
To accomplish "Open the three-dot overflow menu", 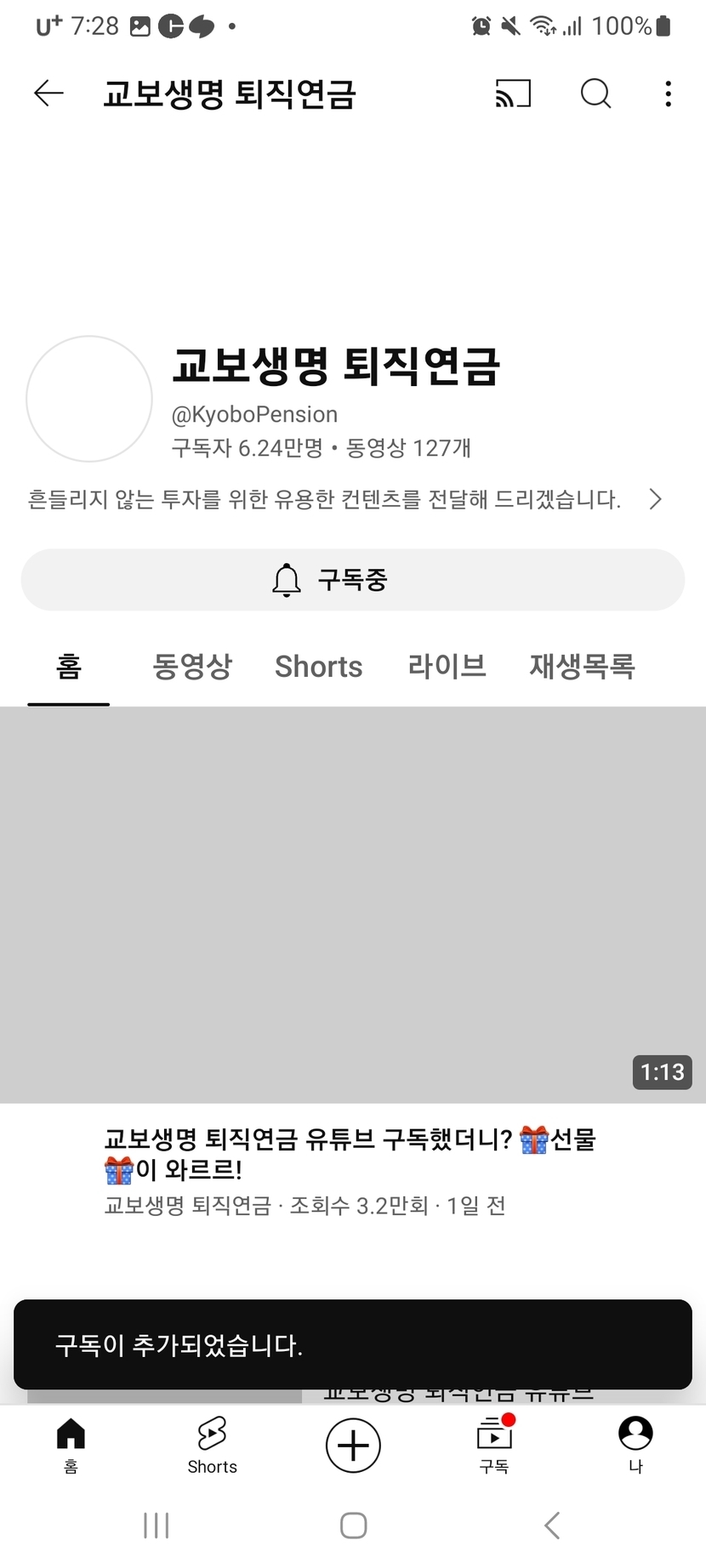I will point(669,94).
